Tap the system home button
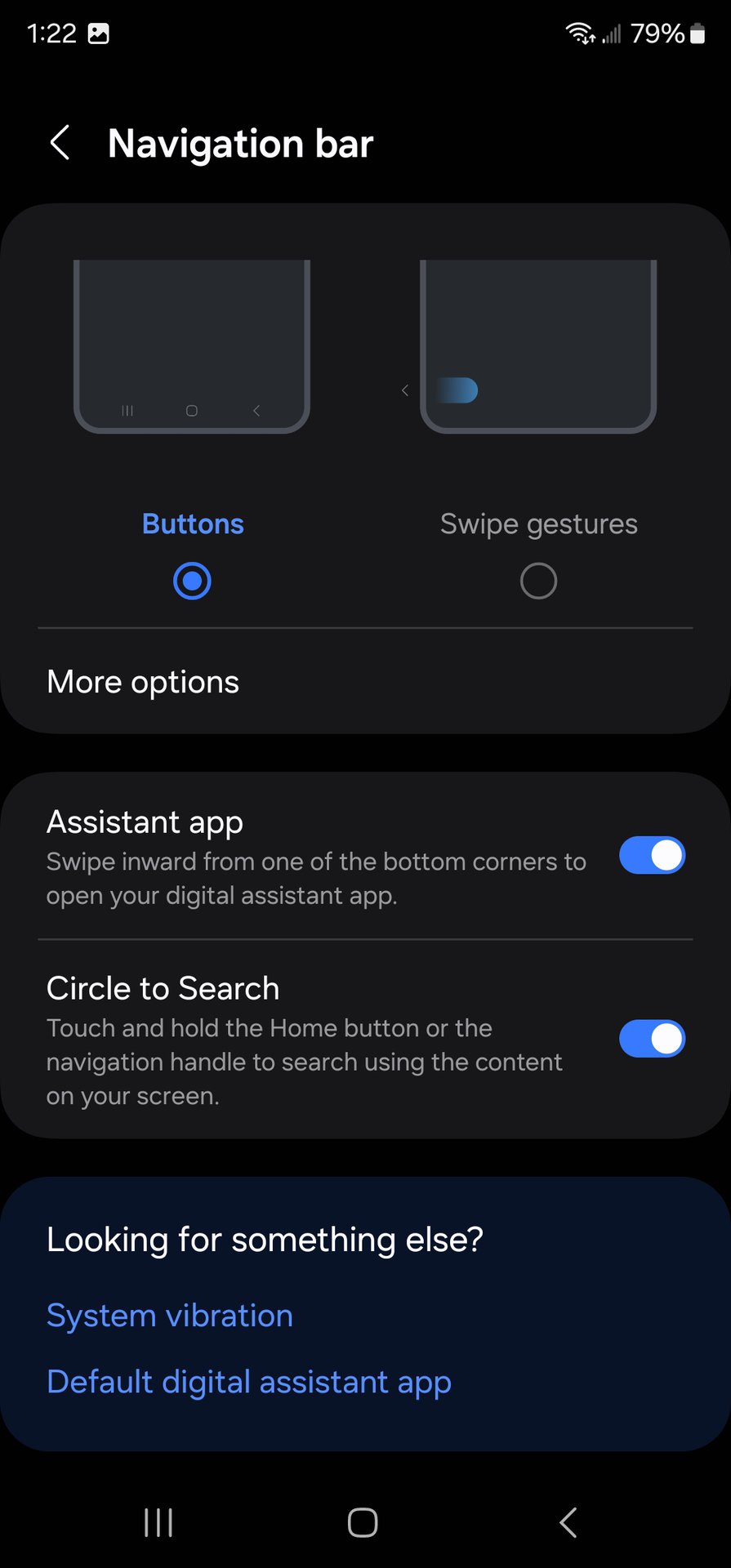This screenshot has width=731, height=1568. pyautogui.click(x=363, y=1522)
